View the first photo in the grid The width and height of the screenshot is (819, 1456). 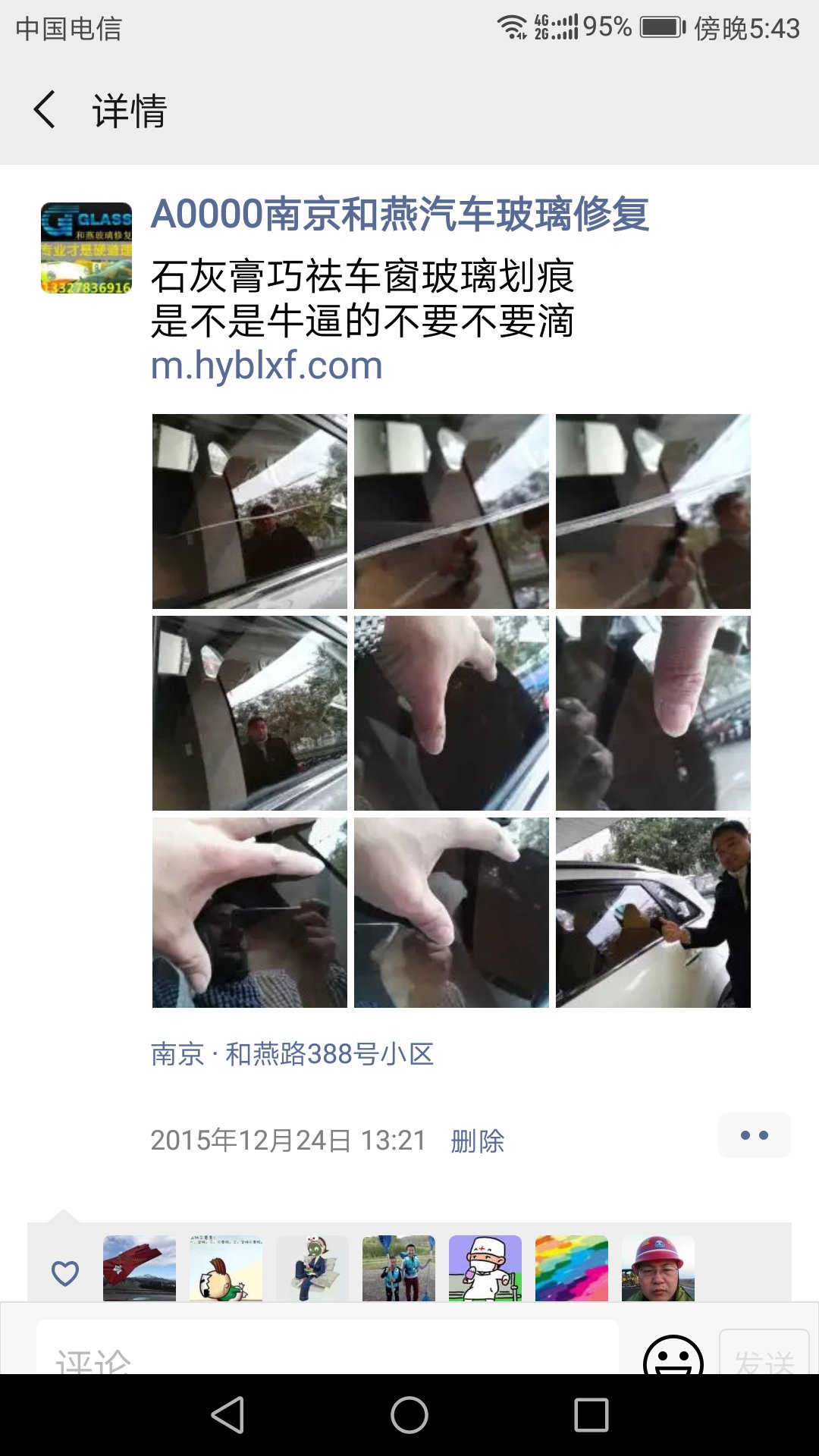point(249,511)
